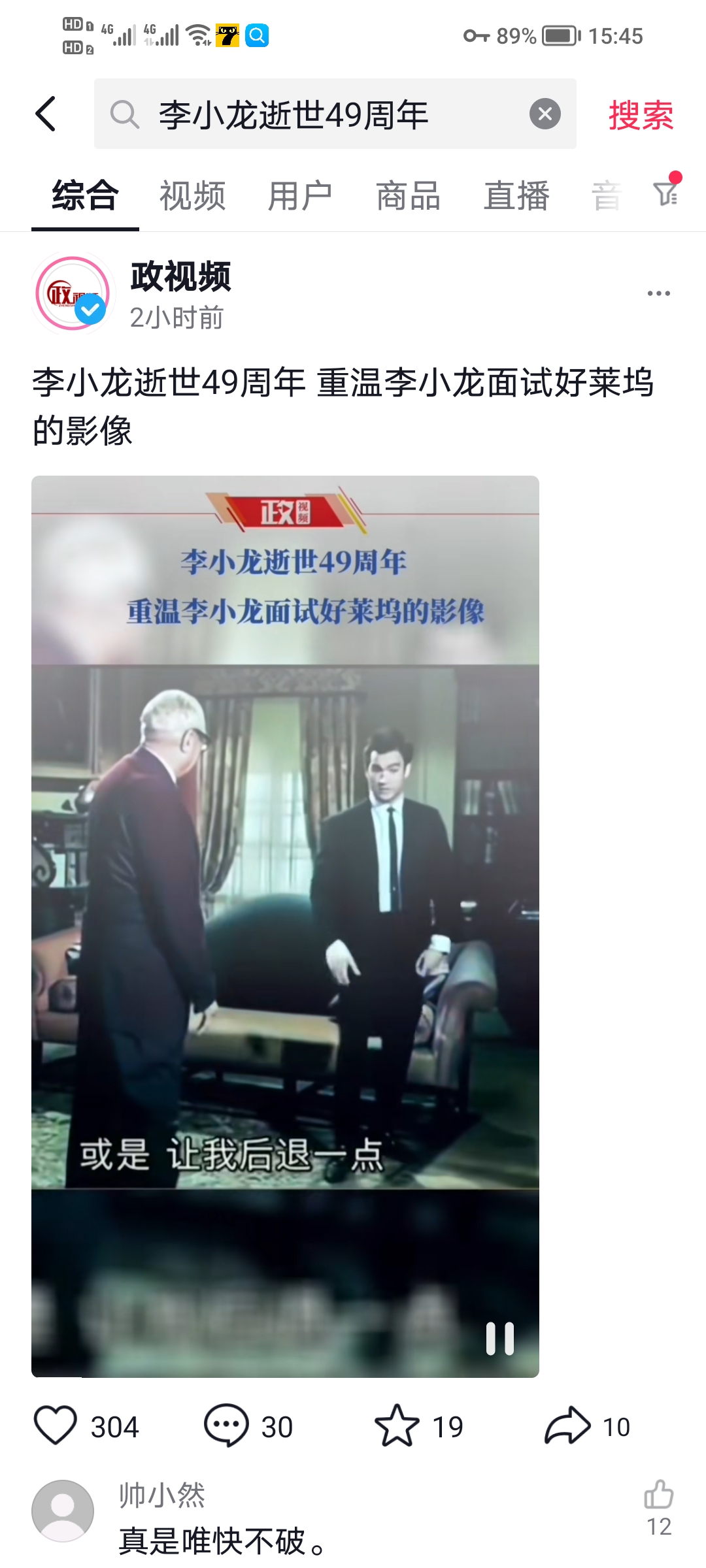This screenshot has width=706, height=1568.
Task: Tap the red 搜索 button
Action: pos(640,116)
